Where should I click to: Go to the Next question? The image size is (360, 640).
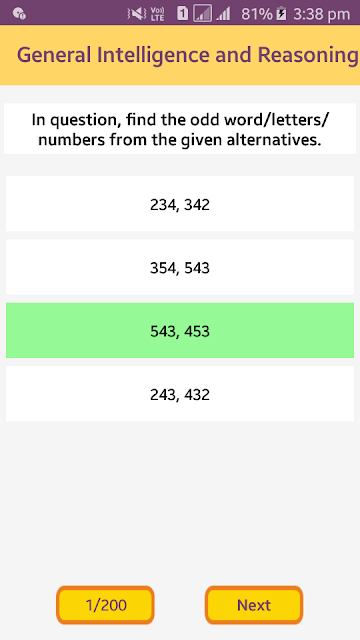254,605
